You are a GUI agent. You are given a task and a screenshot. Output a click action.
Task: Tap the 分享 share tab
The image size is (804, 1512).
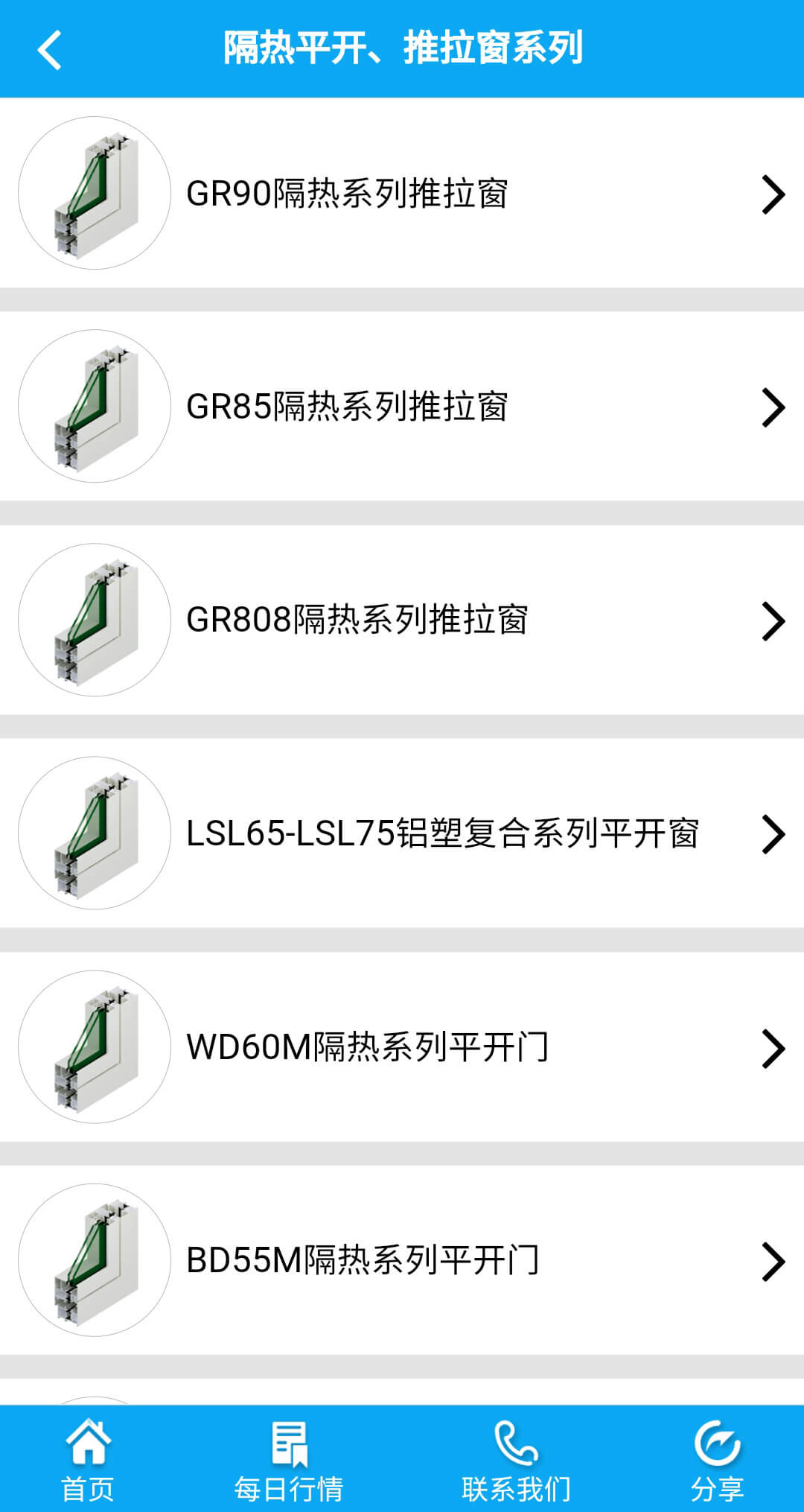pos(717,1460)
